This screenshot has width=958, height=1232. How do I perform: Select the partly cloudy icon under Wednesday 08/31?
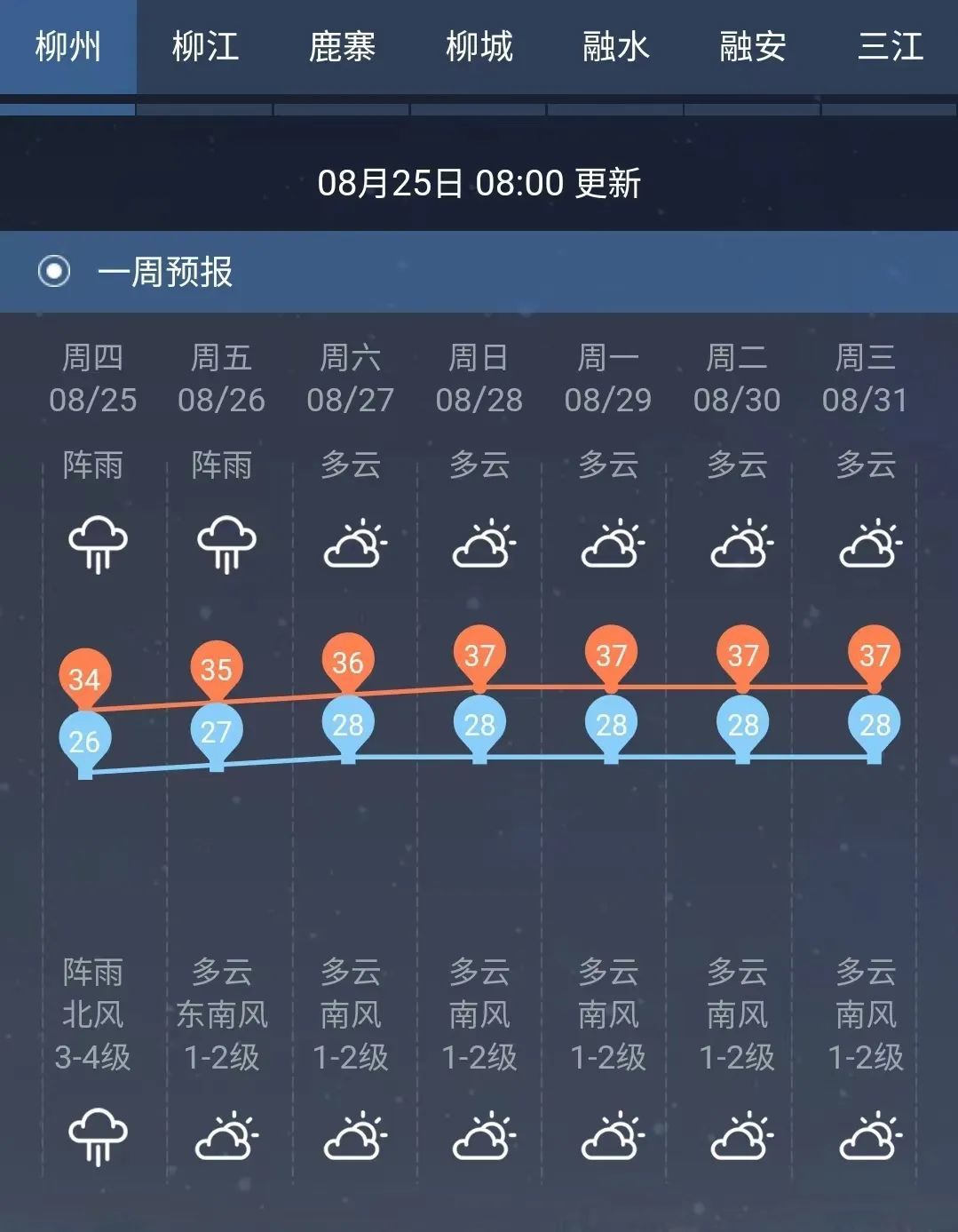pyautogui.click(x=866, y=544)
